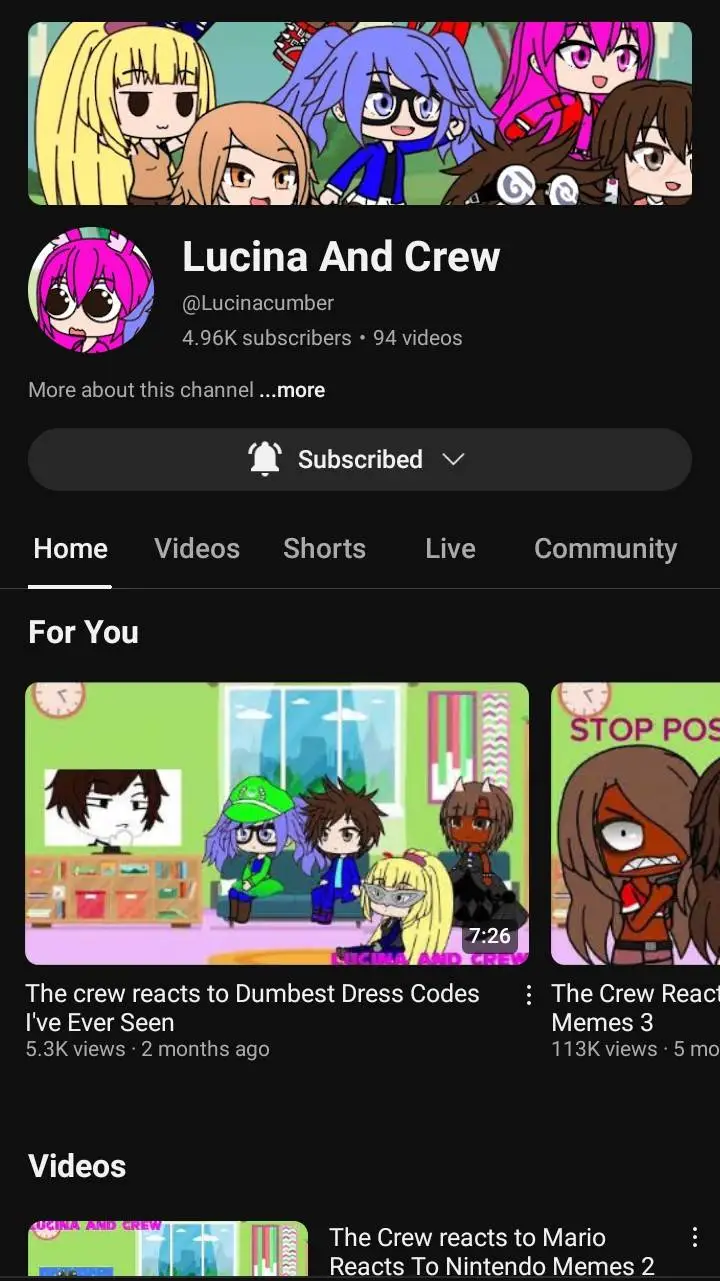Open the STOP POS video thumbnail
Screen dimensions: 720x1281
tap(636, 823)
